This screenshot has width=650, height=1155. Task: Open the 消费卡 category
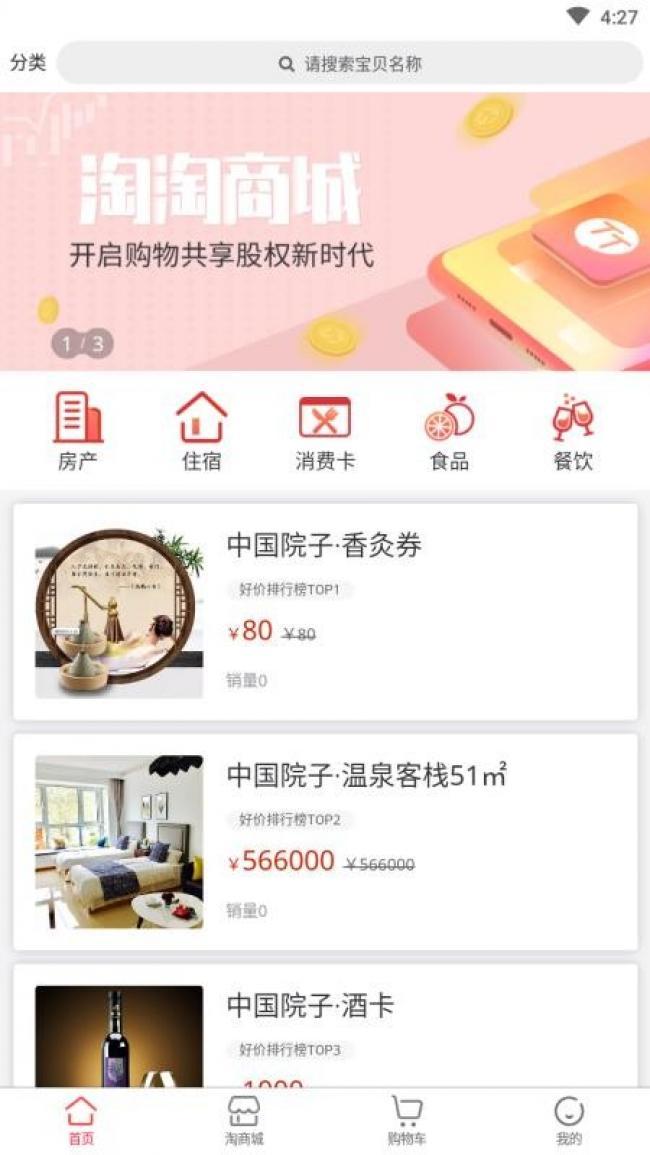tap(325, 432)
